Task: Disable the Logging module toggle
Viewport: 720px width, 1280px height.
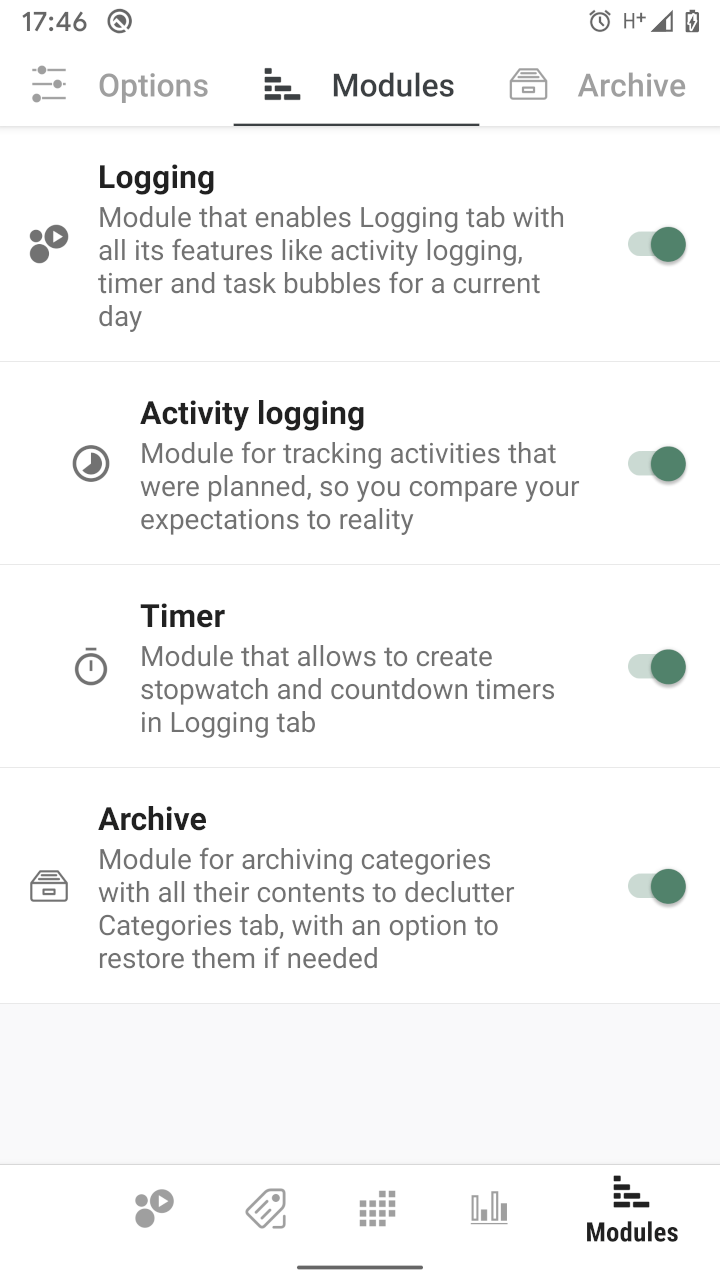Action: [x=657, y=244]
